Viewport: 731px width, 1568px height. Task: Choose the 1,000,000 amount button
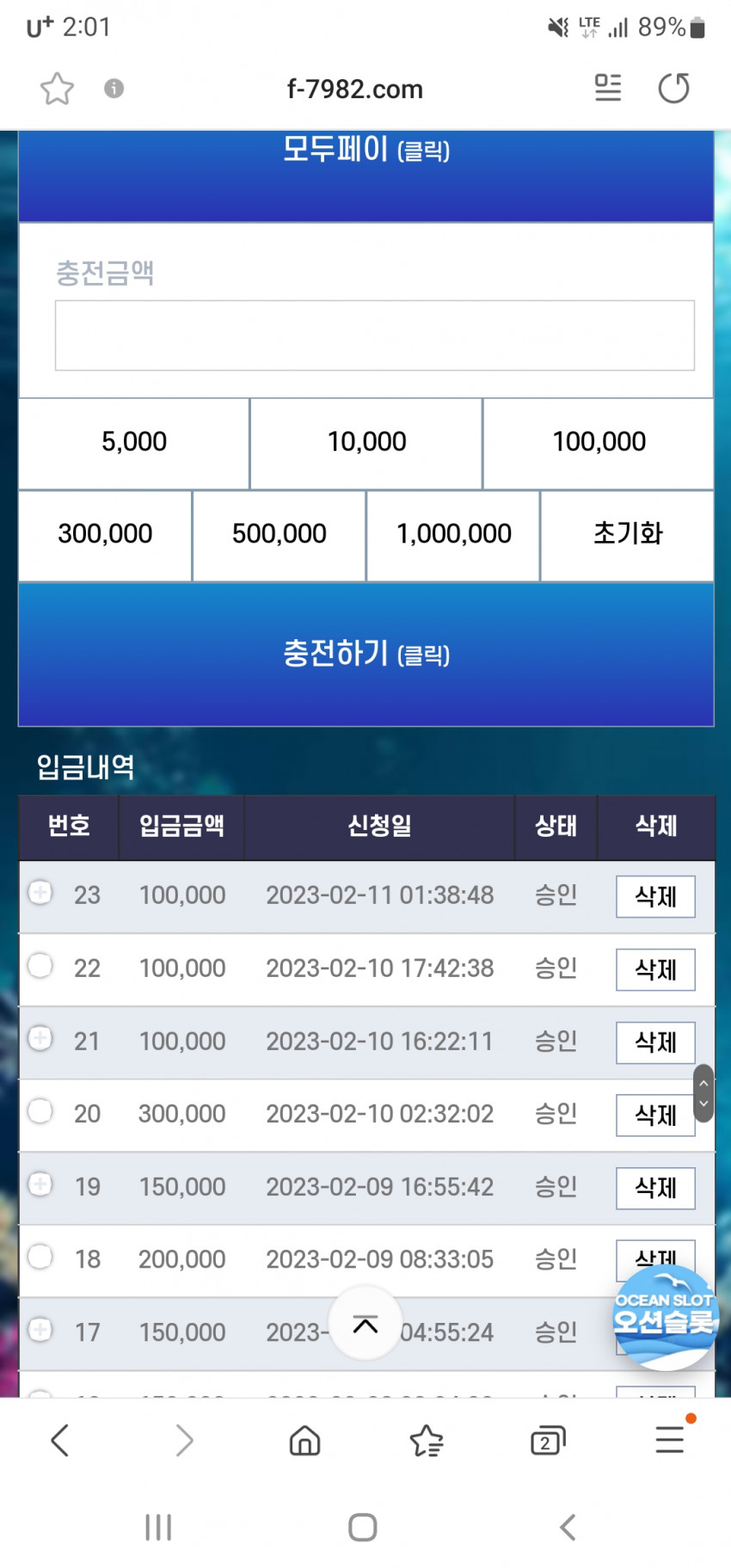(x=453, y=534)
